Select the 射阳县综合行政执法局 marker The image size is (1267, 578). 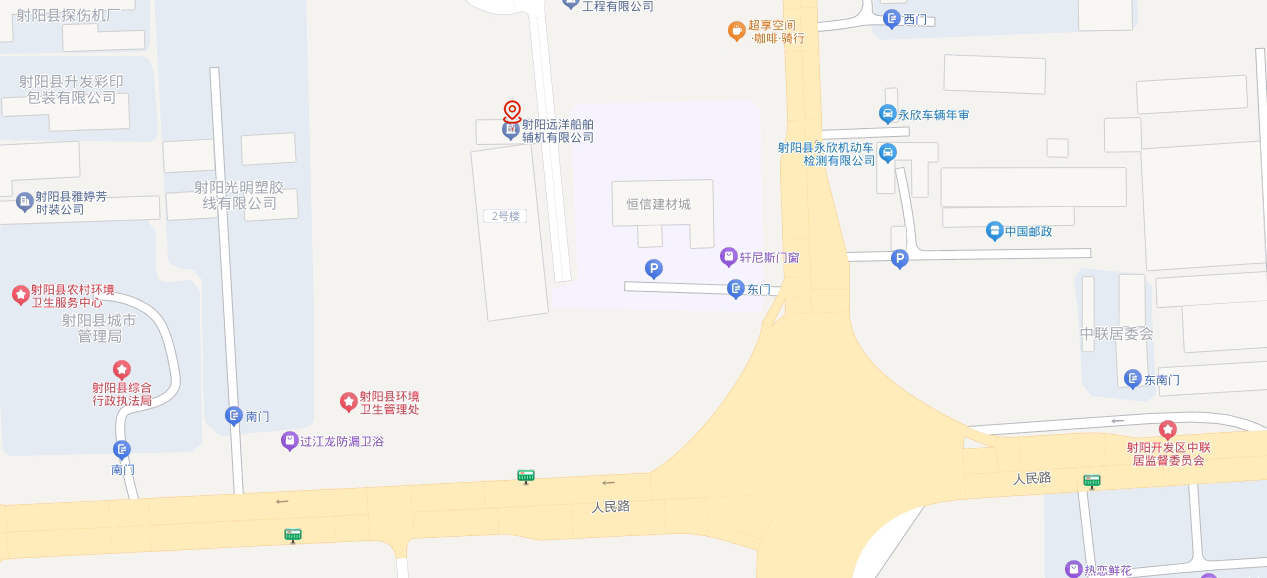(122, 370)
